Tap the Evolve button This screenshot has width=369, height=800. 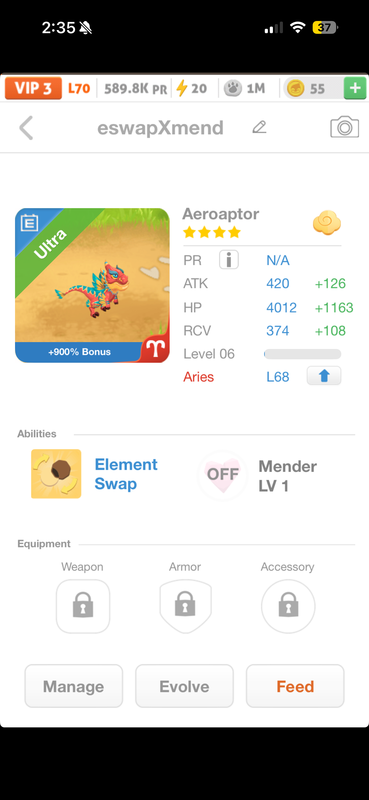pos(184,686)
